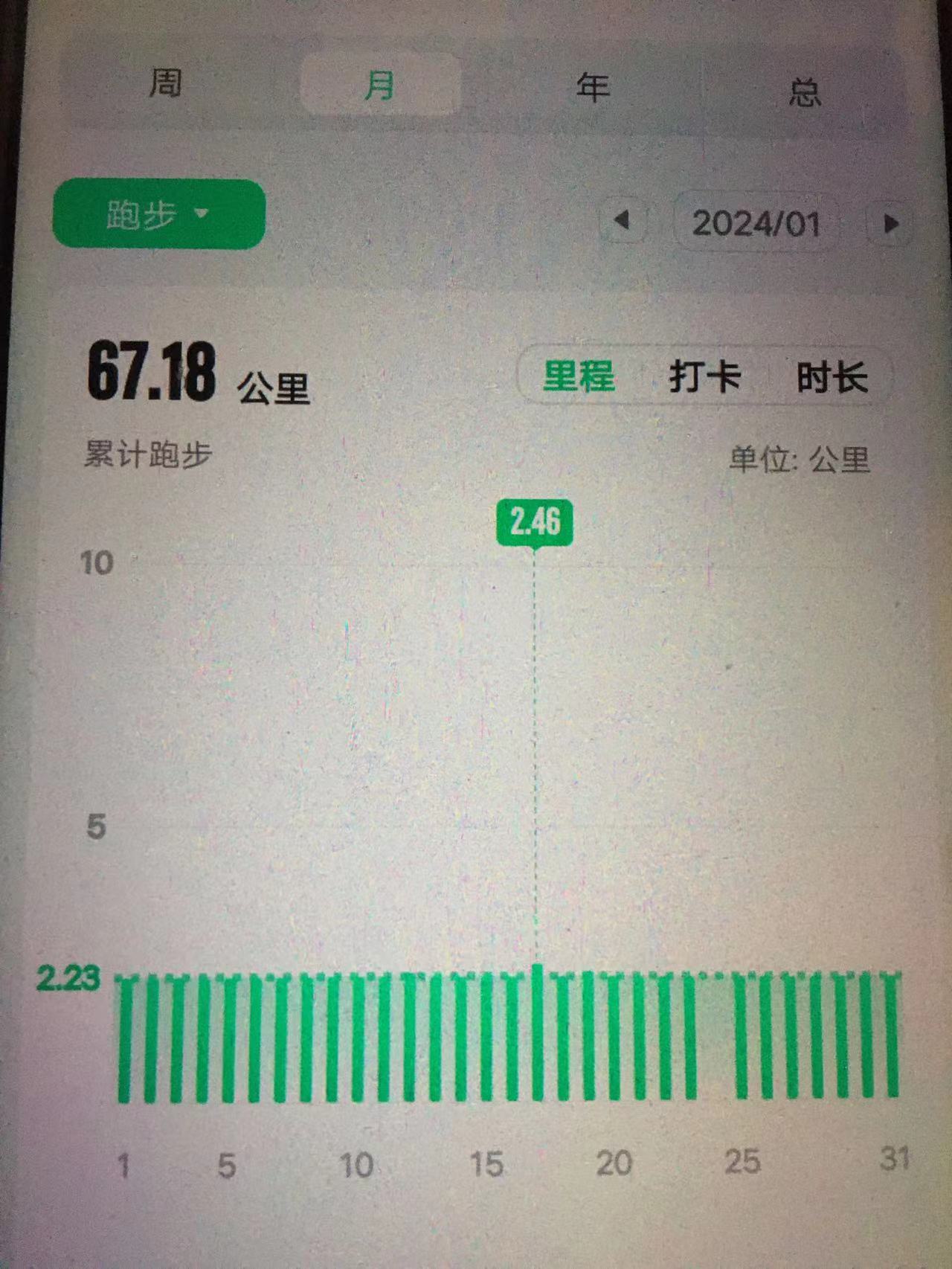This screenshot has width=952, height=1269.
Task: Switch chart to 时长 (duration)
Action: tap(832, 378)
